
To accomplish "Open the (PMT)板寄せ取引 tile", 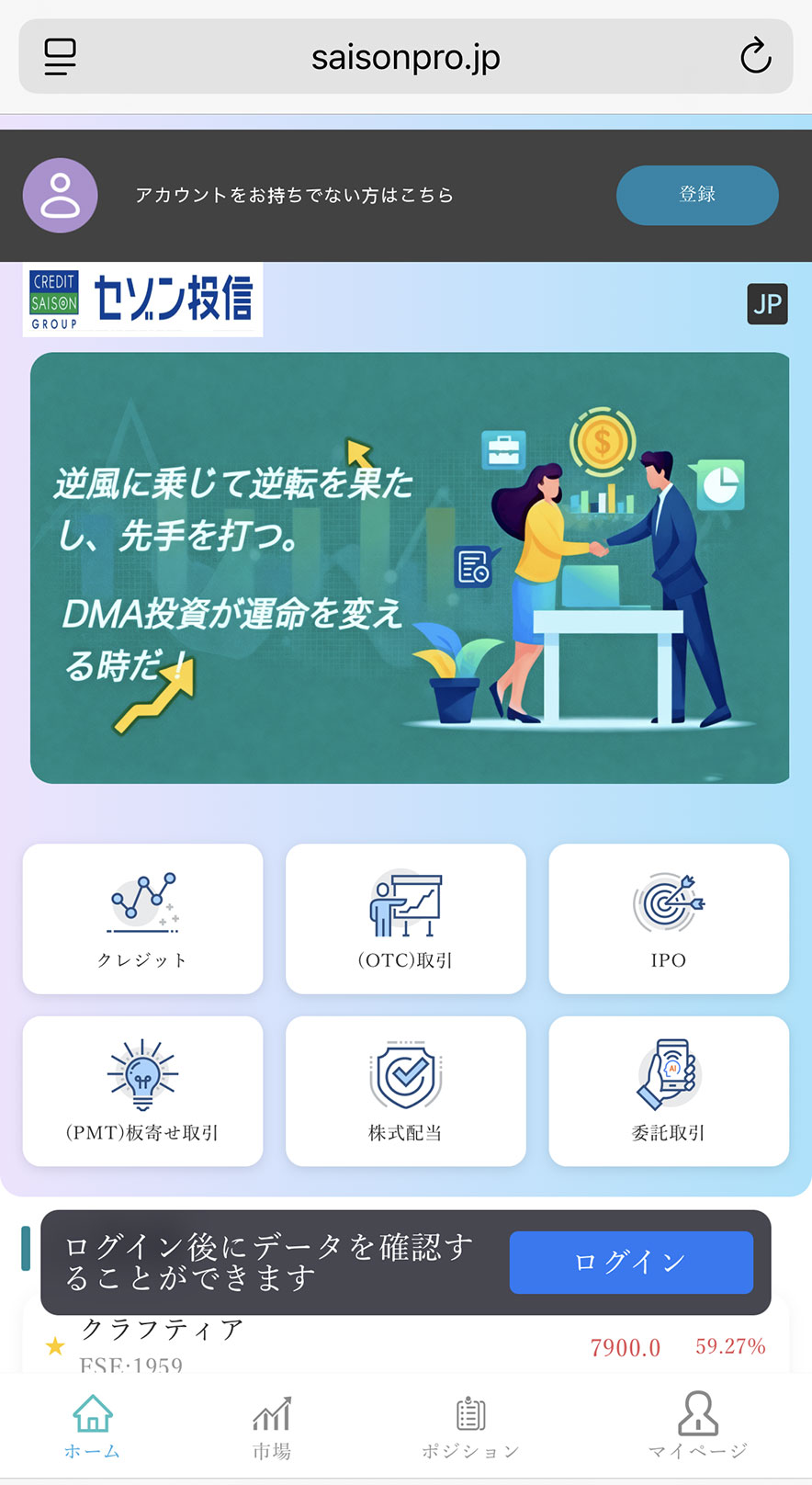I will tap(142, 1091).
